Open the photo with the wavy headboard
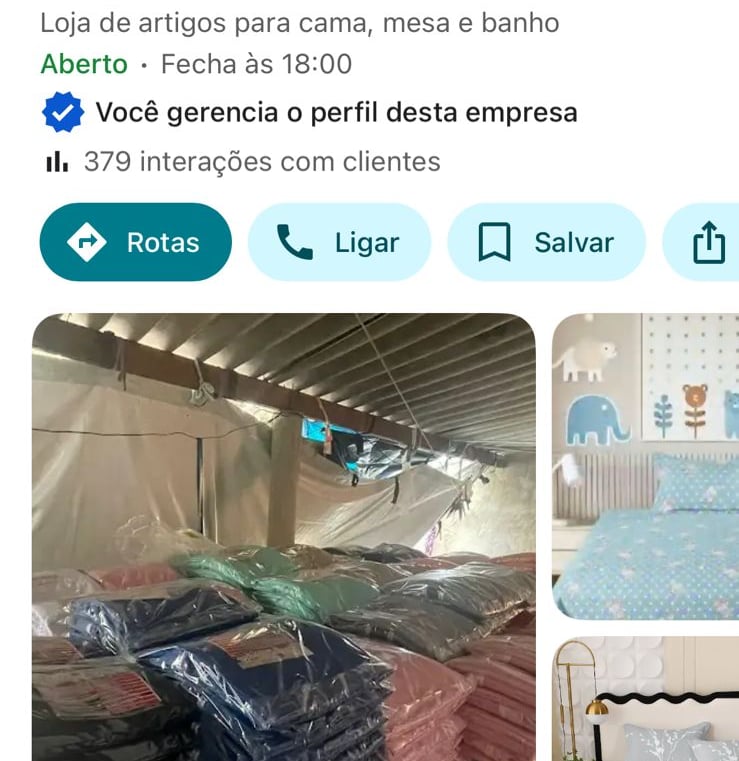The image size is (739, 761). pos(646,700)
